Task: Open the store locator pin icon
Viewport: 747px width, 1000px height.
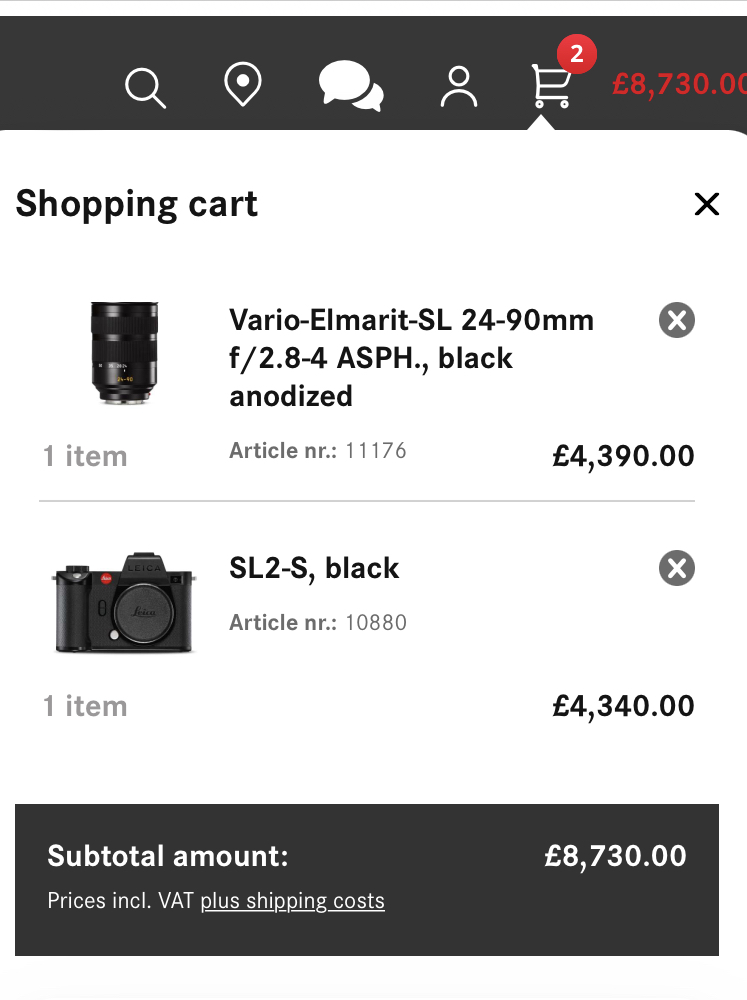Action: (242, 85)
